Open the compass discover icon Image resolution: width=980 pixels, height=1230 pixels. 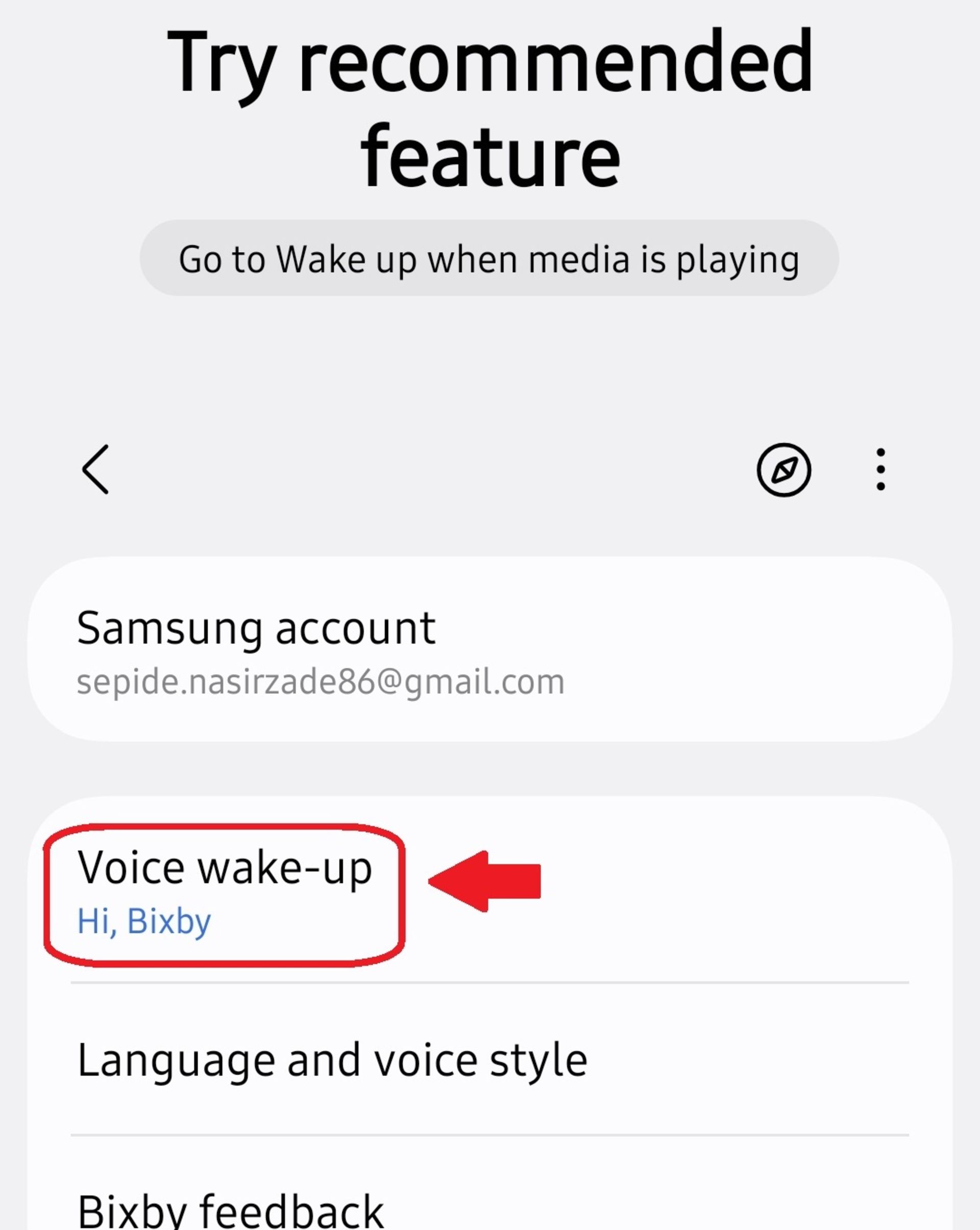pos(784,470)
